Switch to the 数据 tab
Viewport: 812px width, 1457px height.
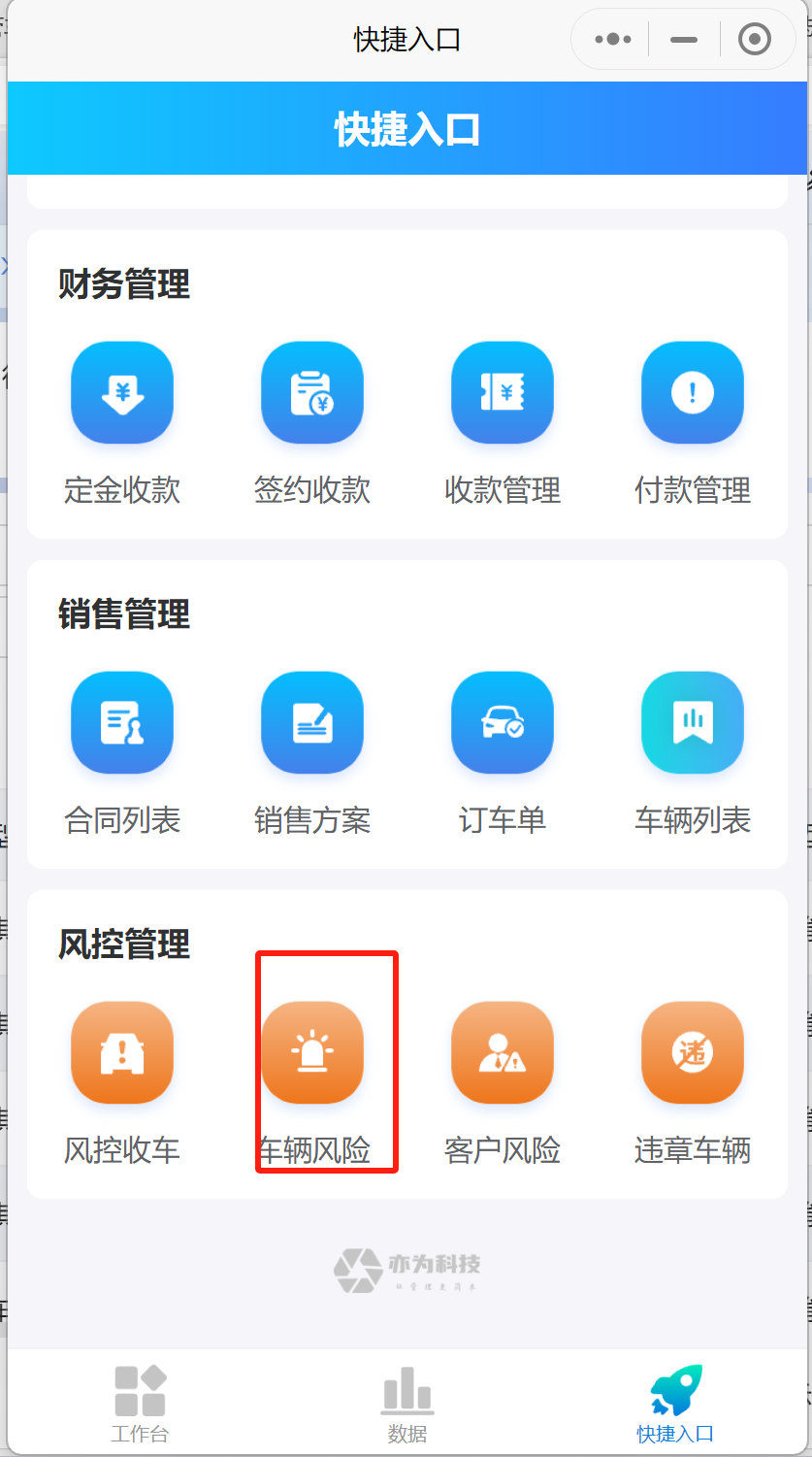(x=407, y=1403)
